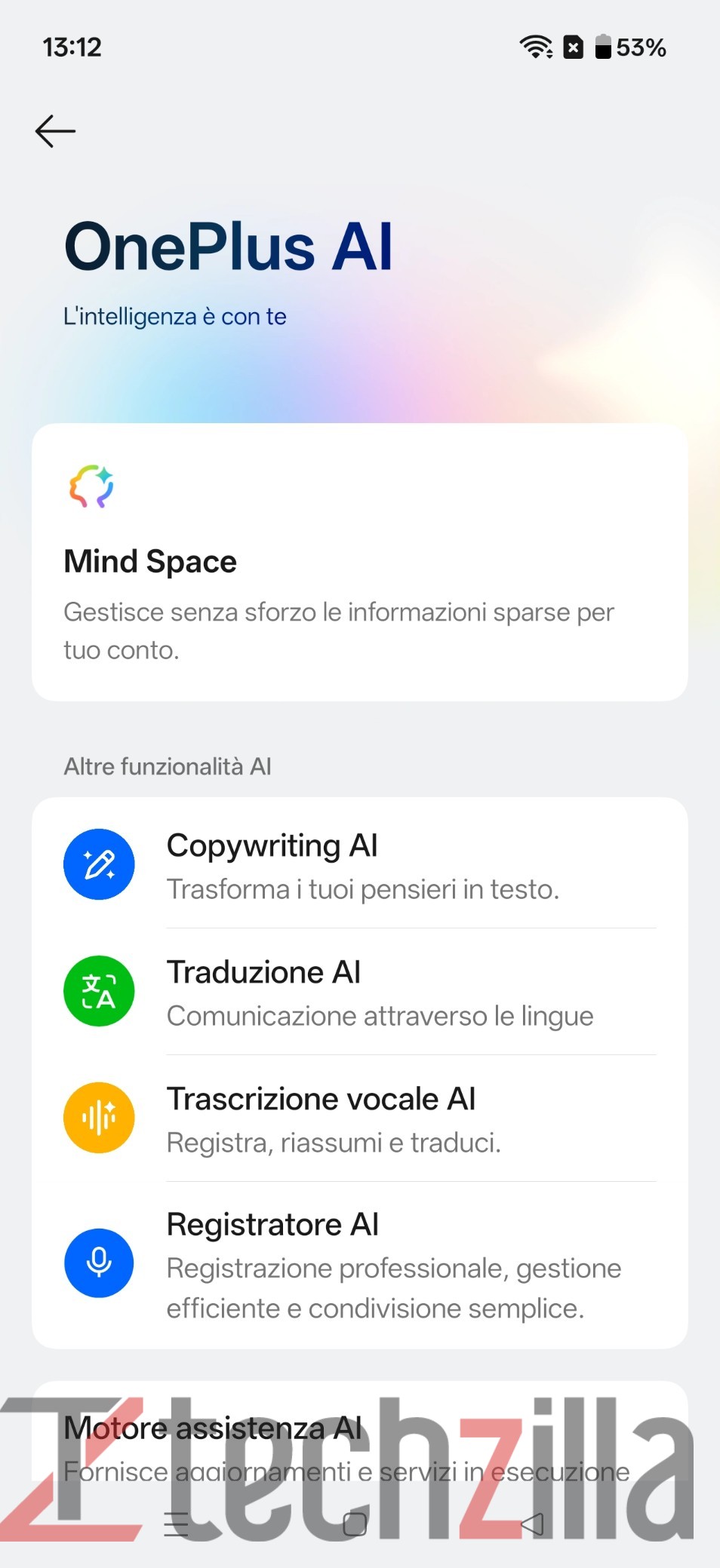
Task: Open Trascrizione vocale AI
Action: [x=359, y=1118]
